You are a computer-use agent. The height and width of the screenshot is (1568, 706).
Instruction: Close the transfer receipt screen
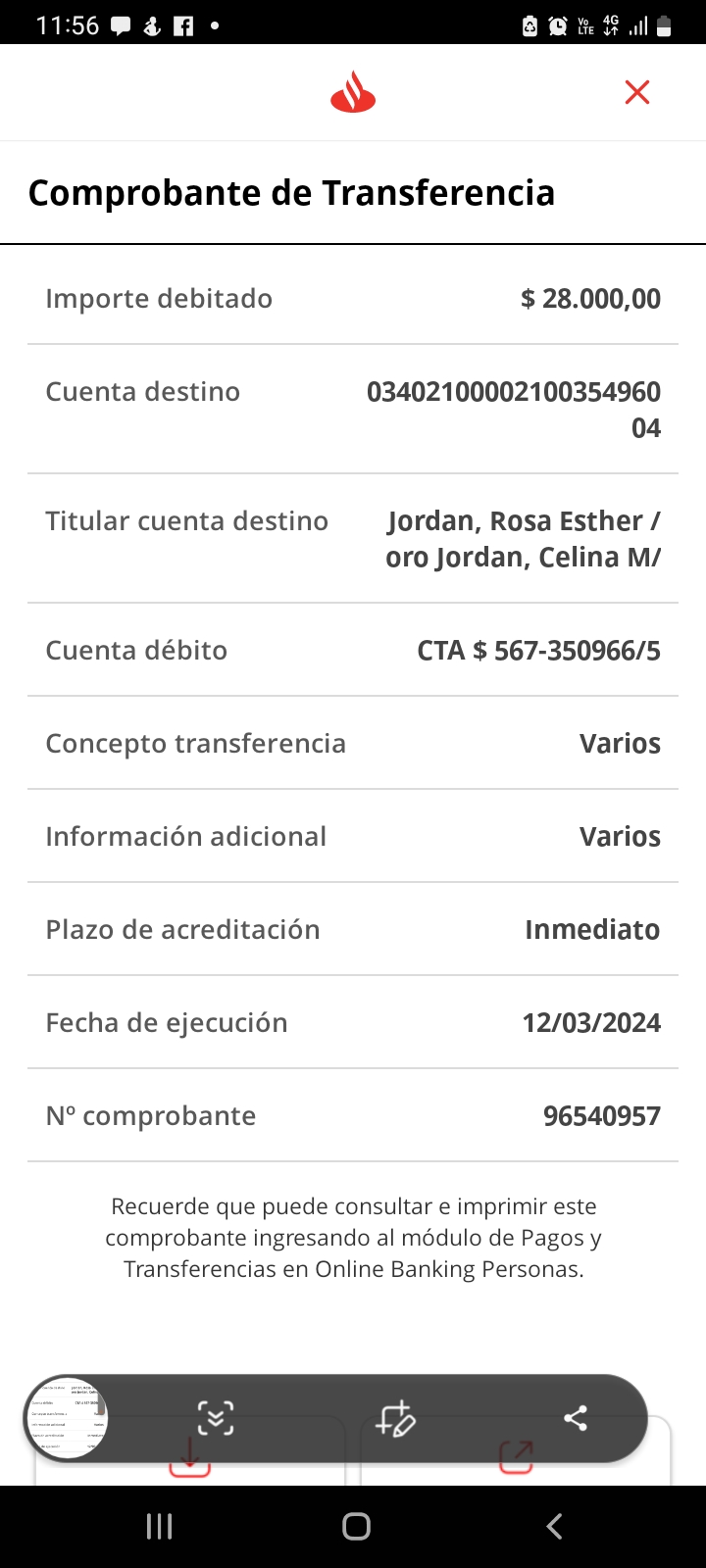point(637,93)
